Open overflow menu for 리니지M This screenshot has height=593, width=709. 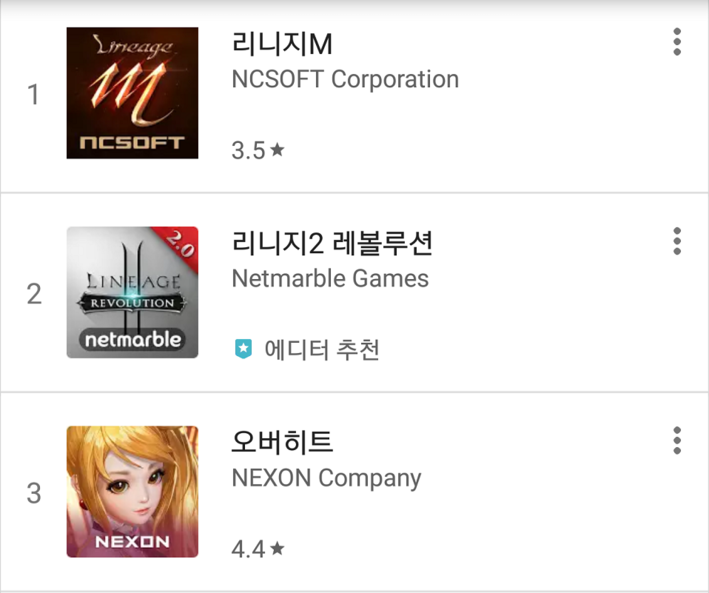677,42
